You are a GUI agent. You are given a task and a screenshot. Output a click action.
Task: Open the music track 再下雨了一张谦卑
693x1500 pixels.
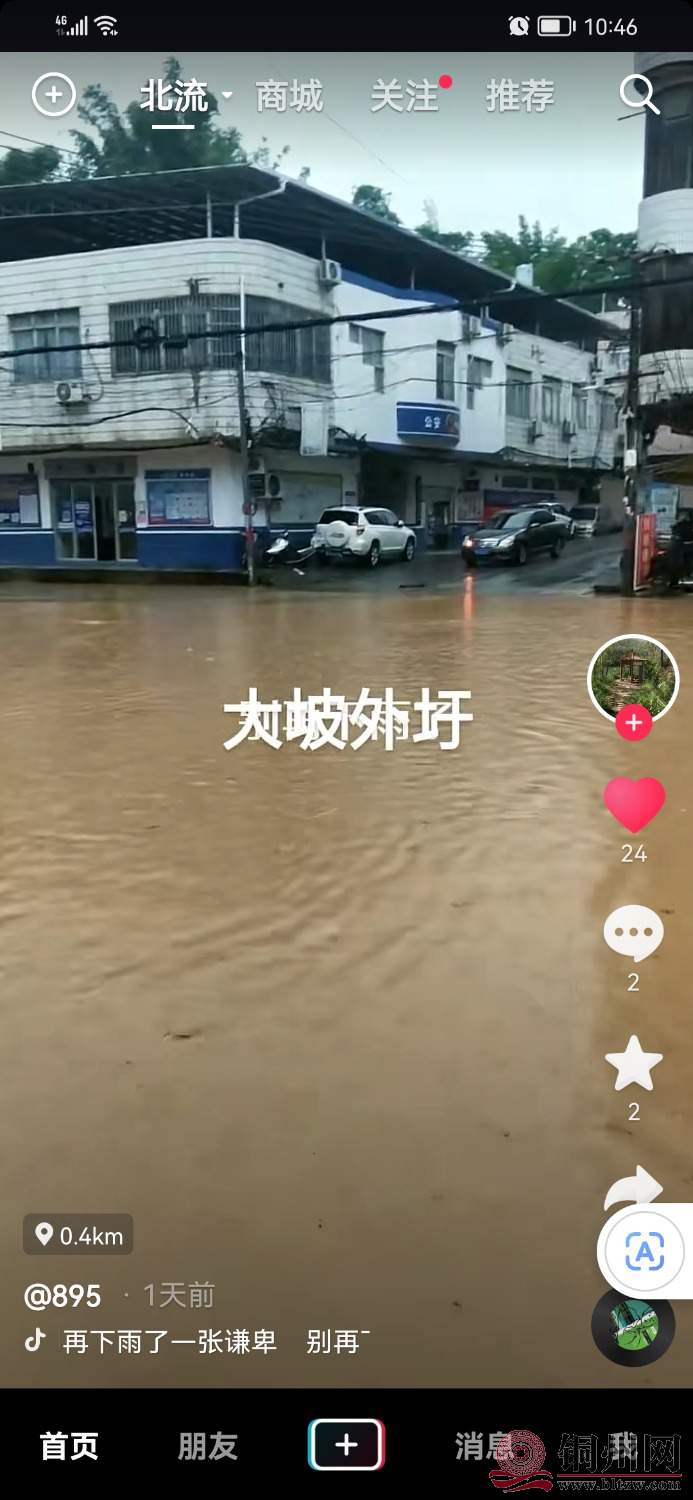[x=170, y=1341]
